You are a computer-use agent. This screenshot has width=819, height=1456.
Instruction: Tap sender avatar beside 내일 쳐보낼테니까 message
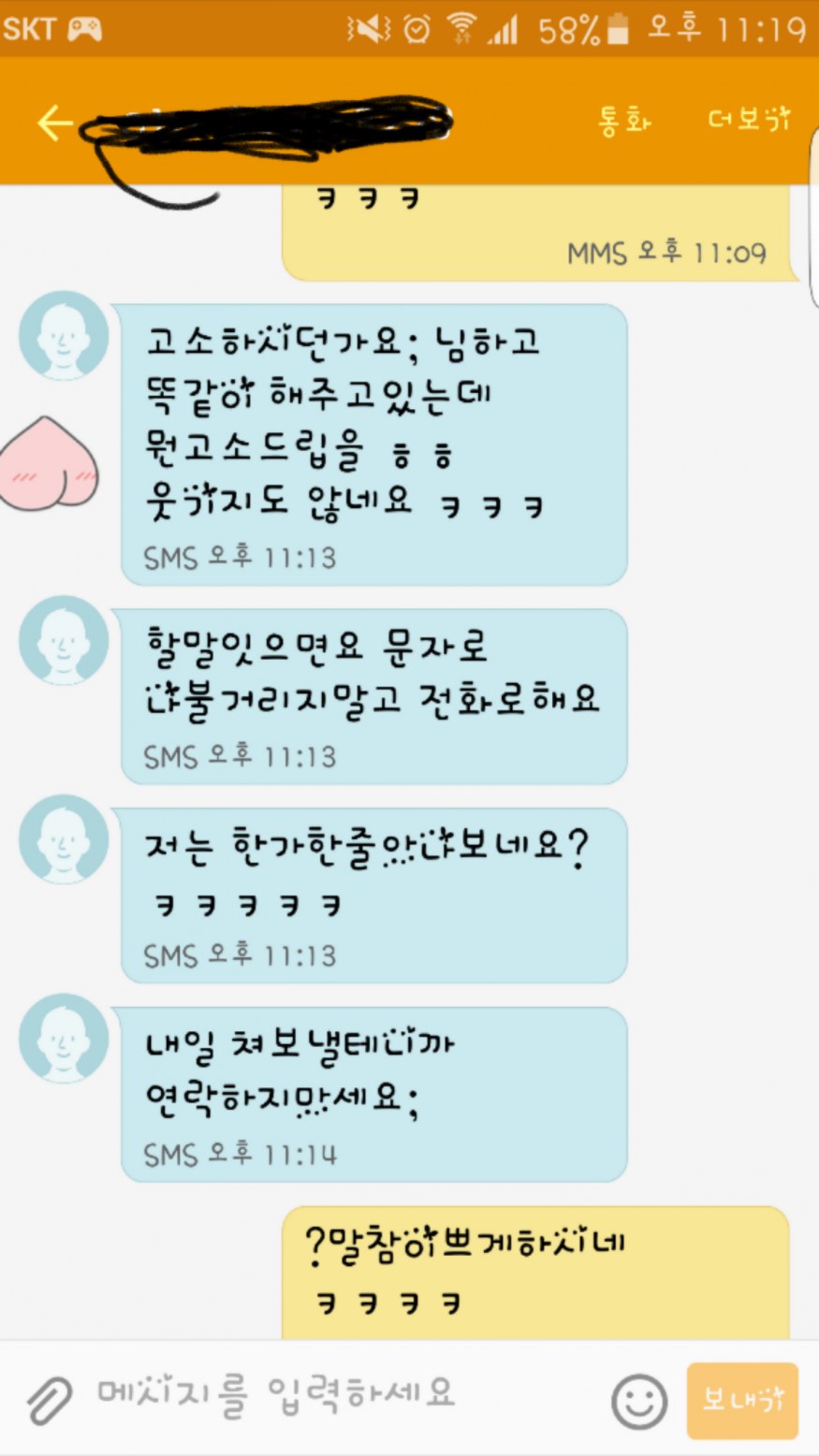[x=64, y=1039]
